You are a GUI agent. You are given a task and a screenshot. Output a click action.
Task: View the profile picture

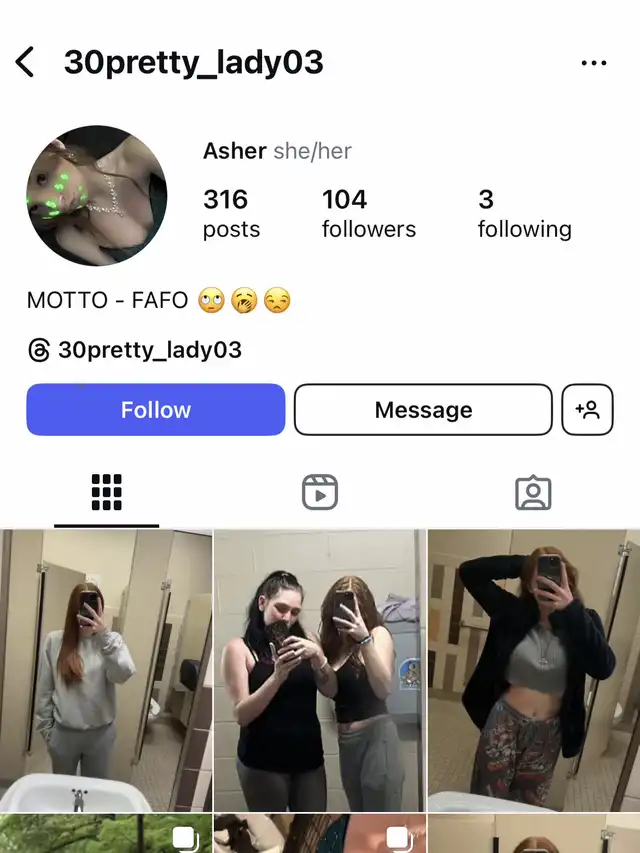(x=97, y=196)
